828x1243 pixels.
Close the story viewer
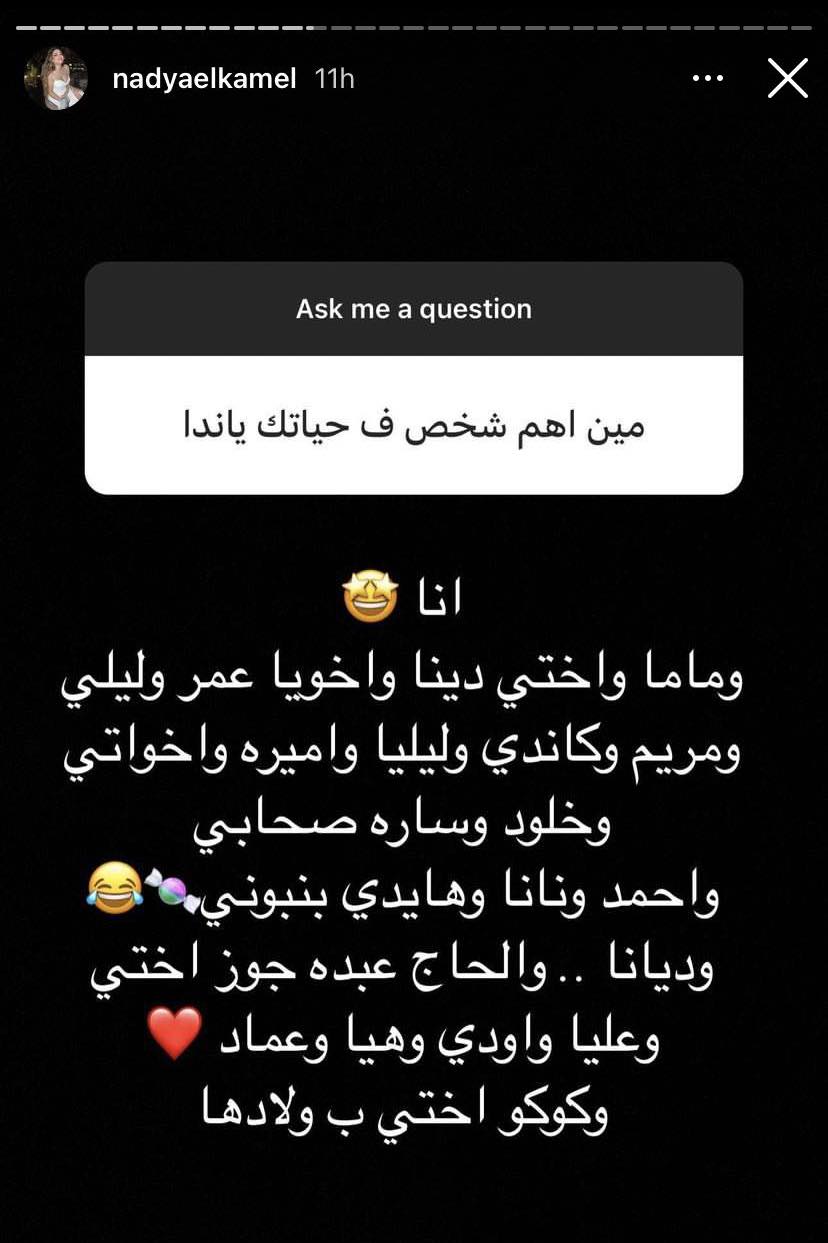pyautogui.click(x=787, y=78)
